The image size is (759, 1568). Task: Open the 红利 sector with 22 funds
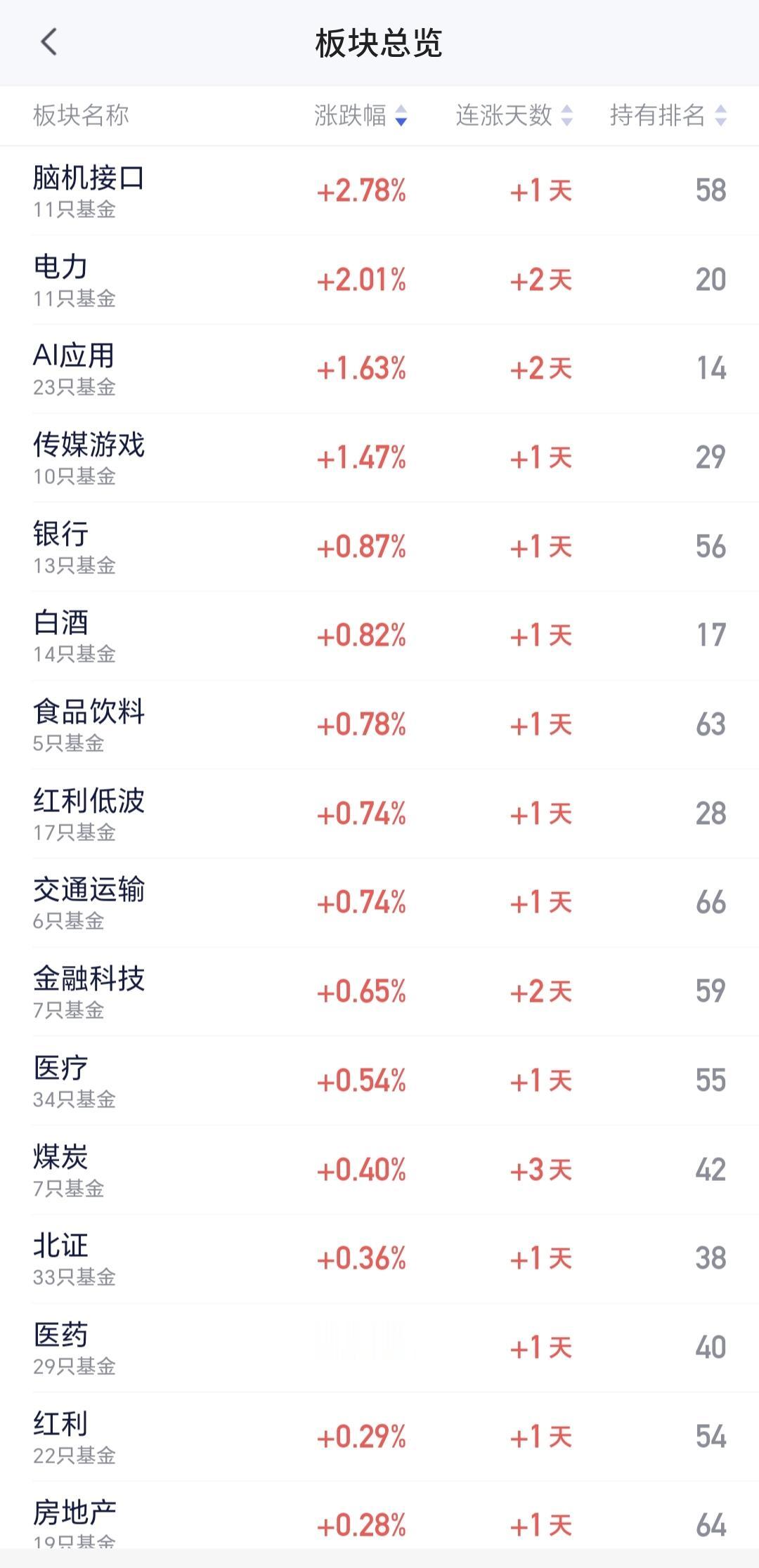(x=379, y=1437)
